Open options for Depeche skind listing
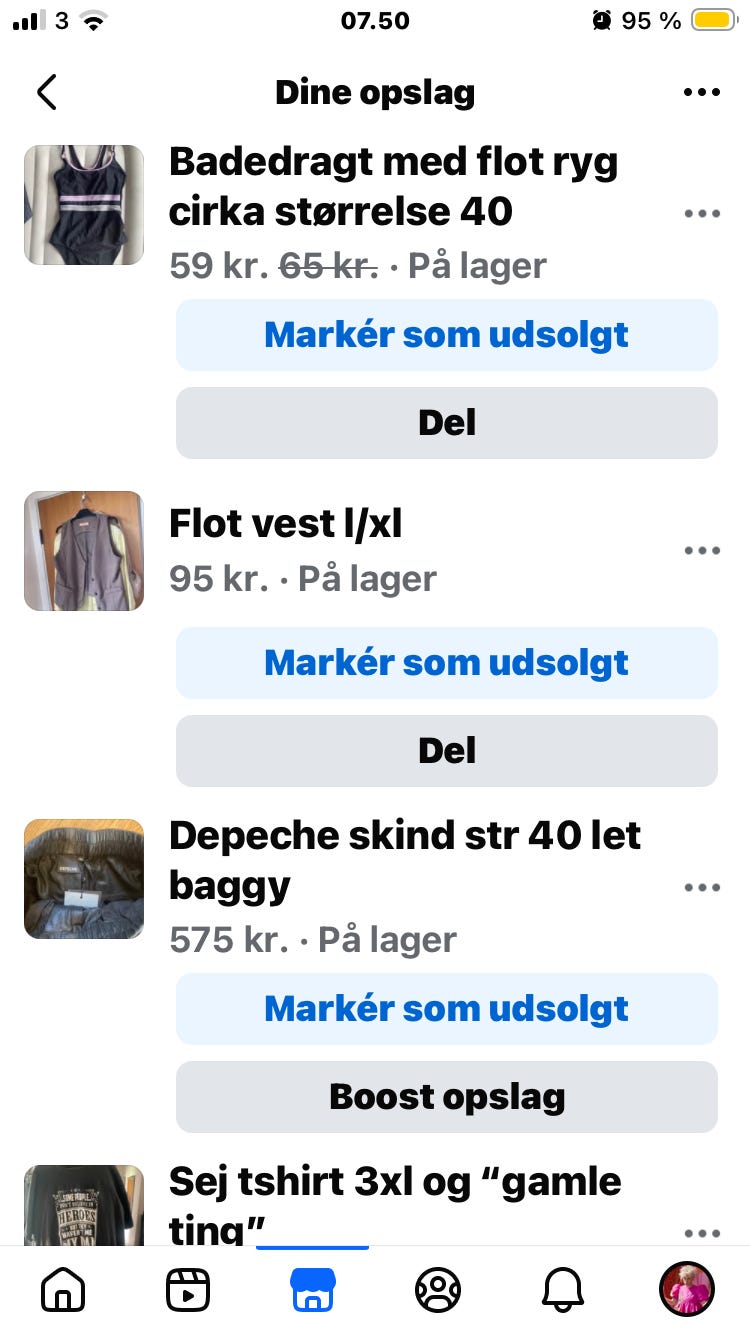This screenshot has width=750, height=1334. (702, 888)
